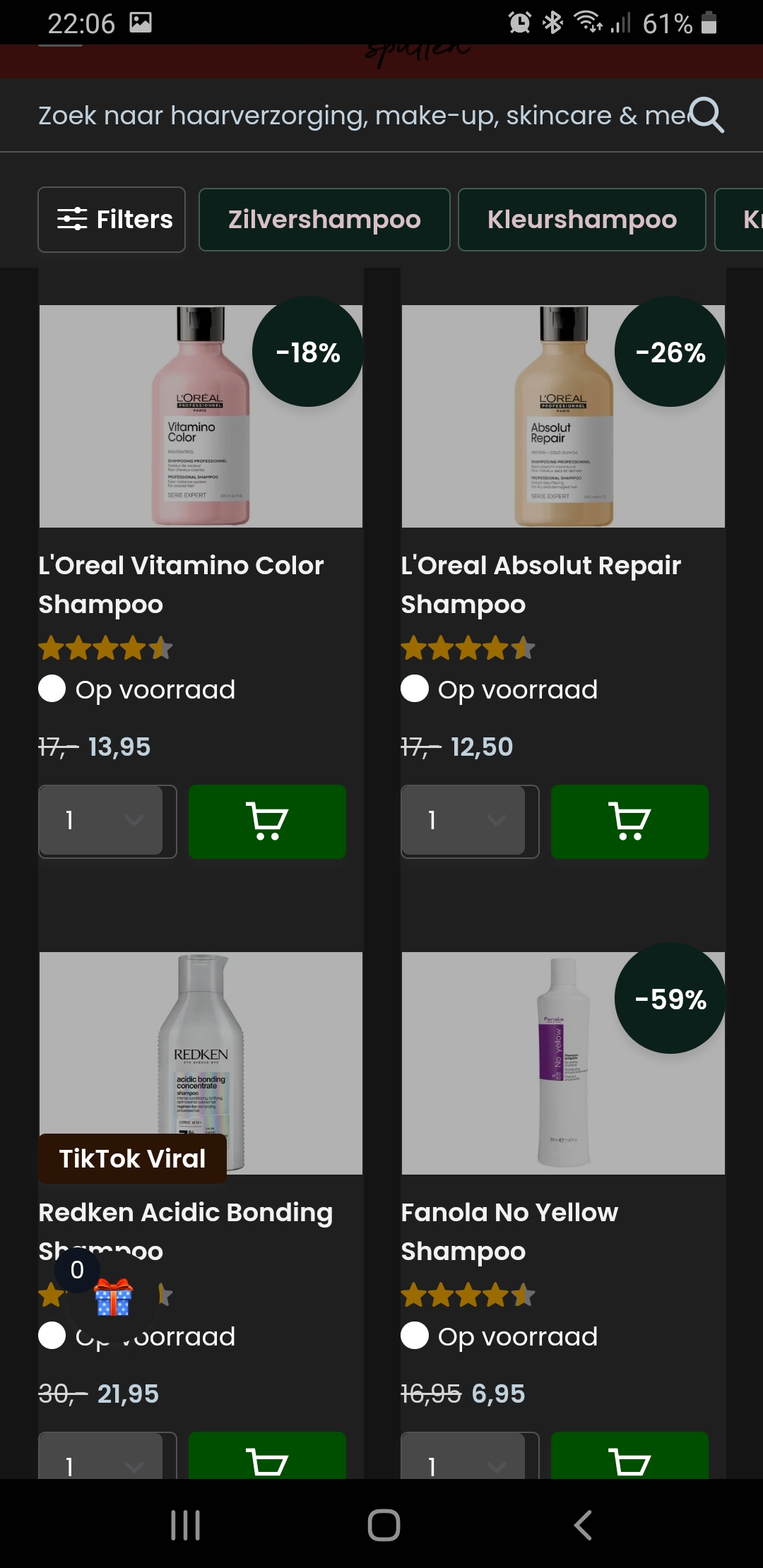Expand quantity dropdown for Absolut Repair Shampoo
763x1568 pixels.
(x=470, y=821)
